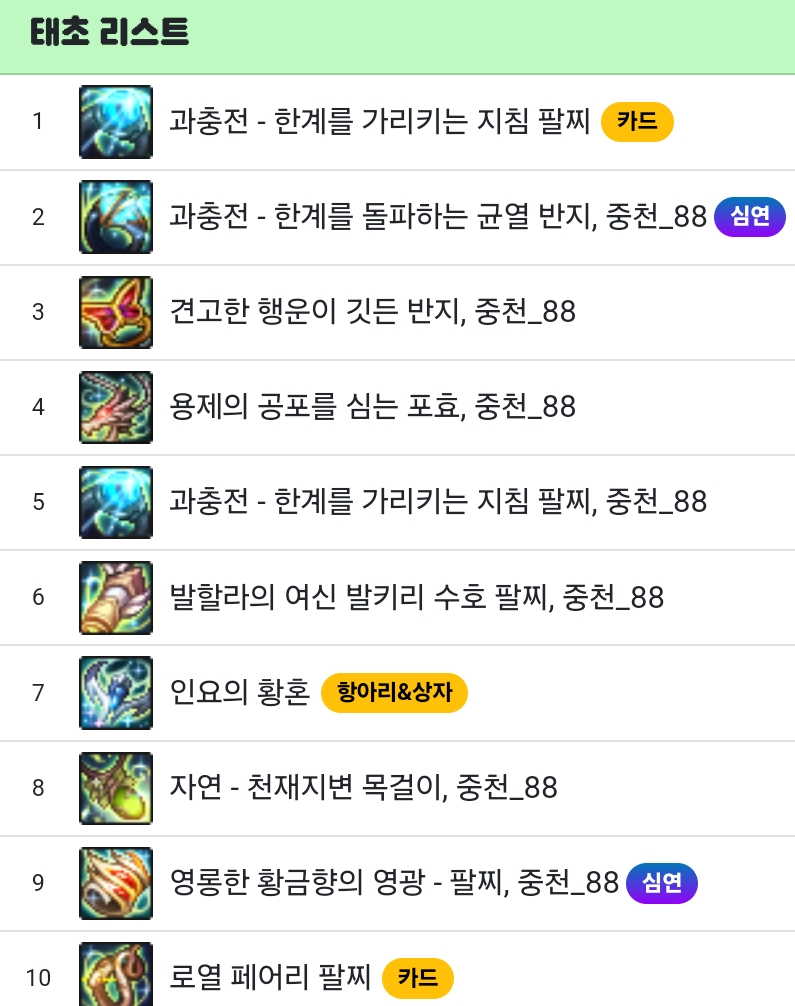Open 영롱한 황금향의 영광 - 팔찌 entry
This screenshot has width=795, height=1006.
[x=394, y=883]
